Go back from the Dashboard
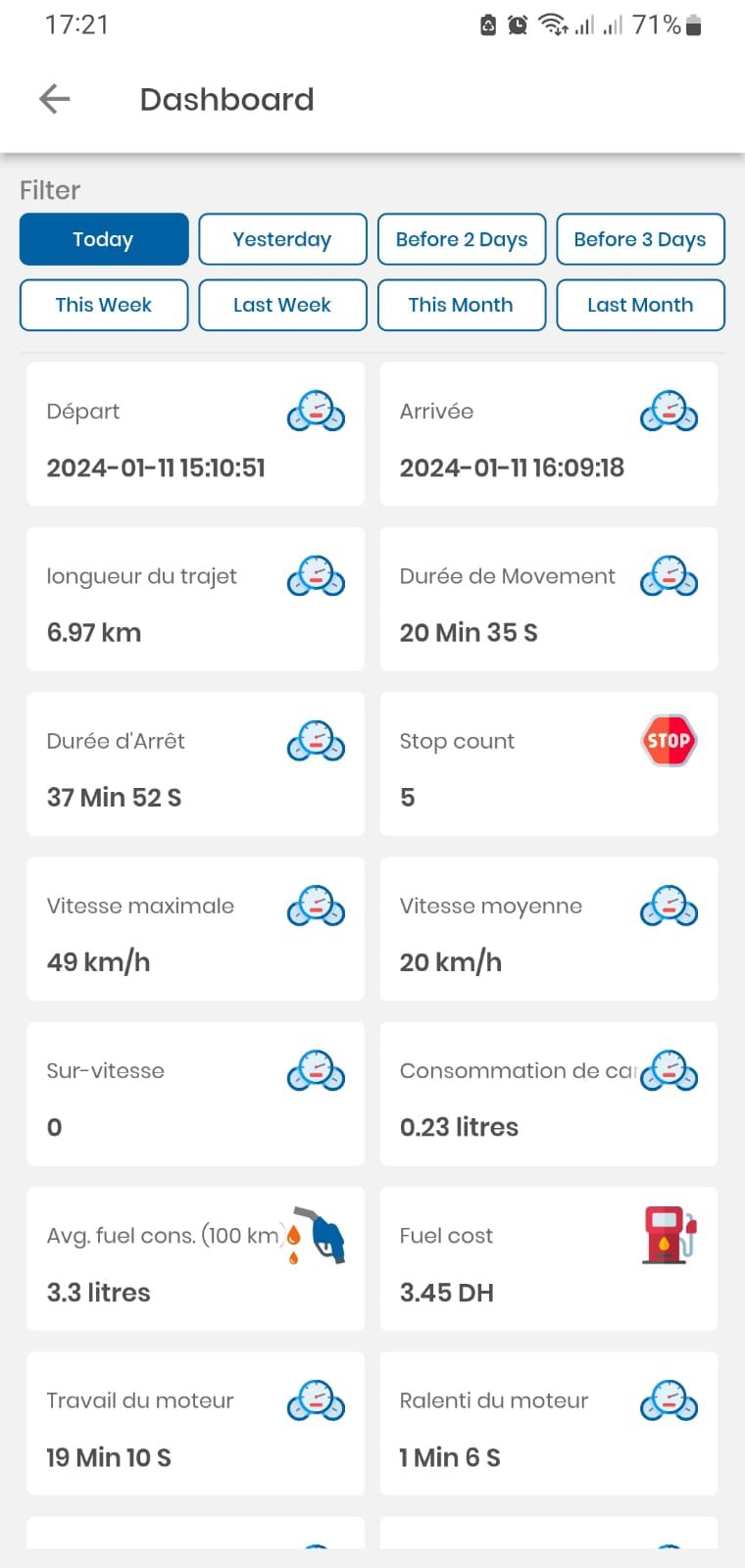 (x=55, y=99)
